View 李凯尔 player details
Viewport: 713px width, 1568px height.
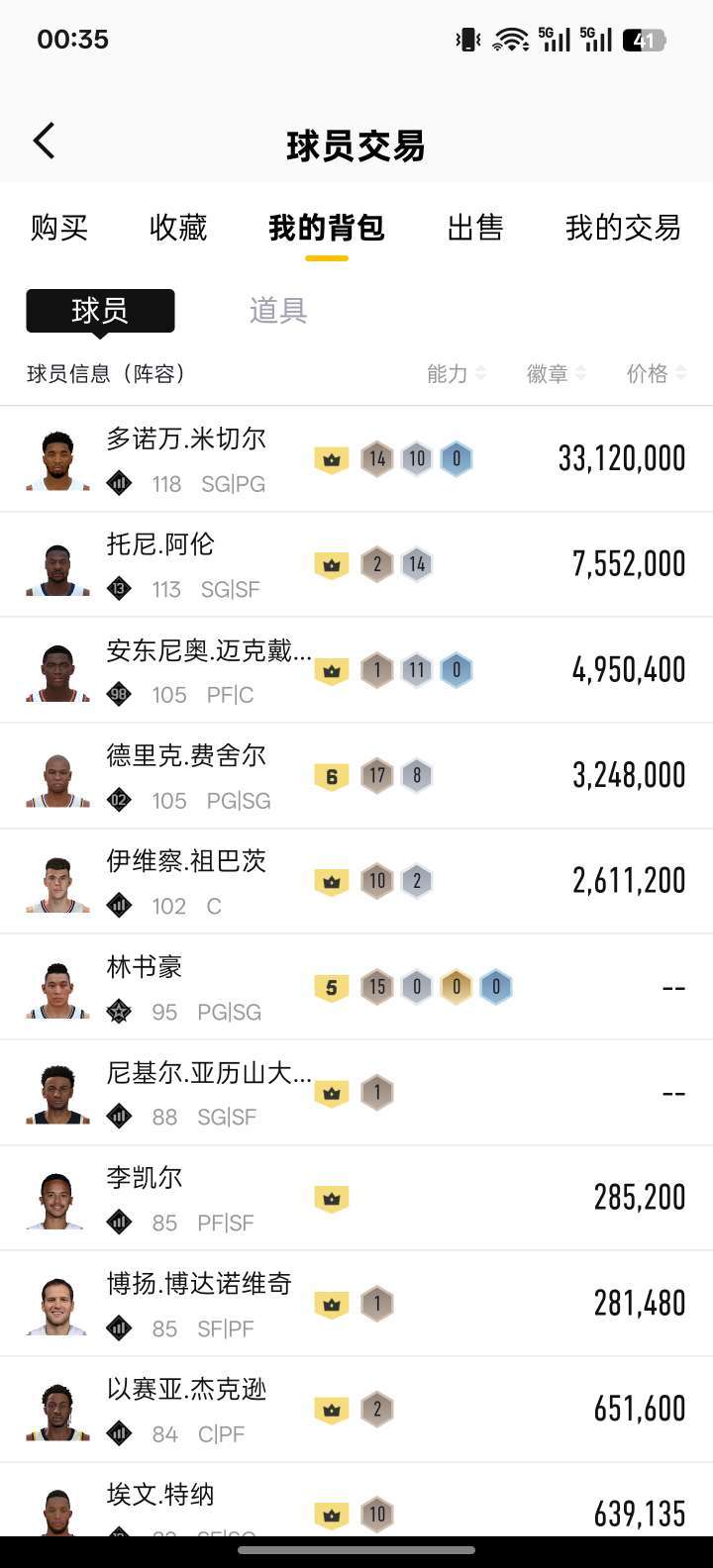(356, 1198)
